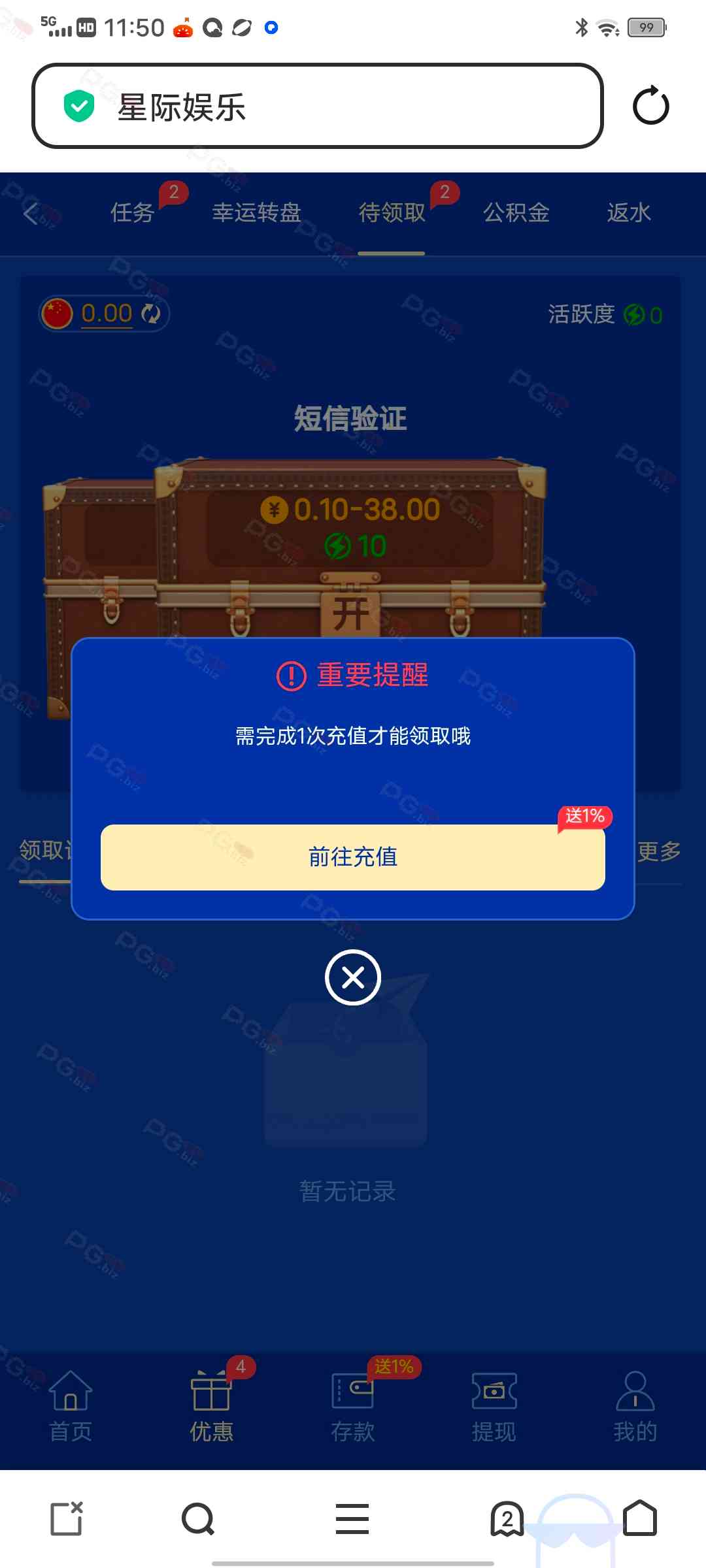The height and width of the screenshot is (1568, 706).
Task: Go to 首页 in bottom navigation
Action: point(71,1406)
